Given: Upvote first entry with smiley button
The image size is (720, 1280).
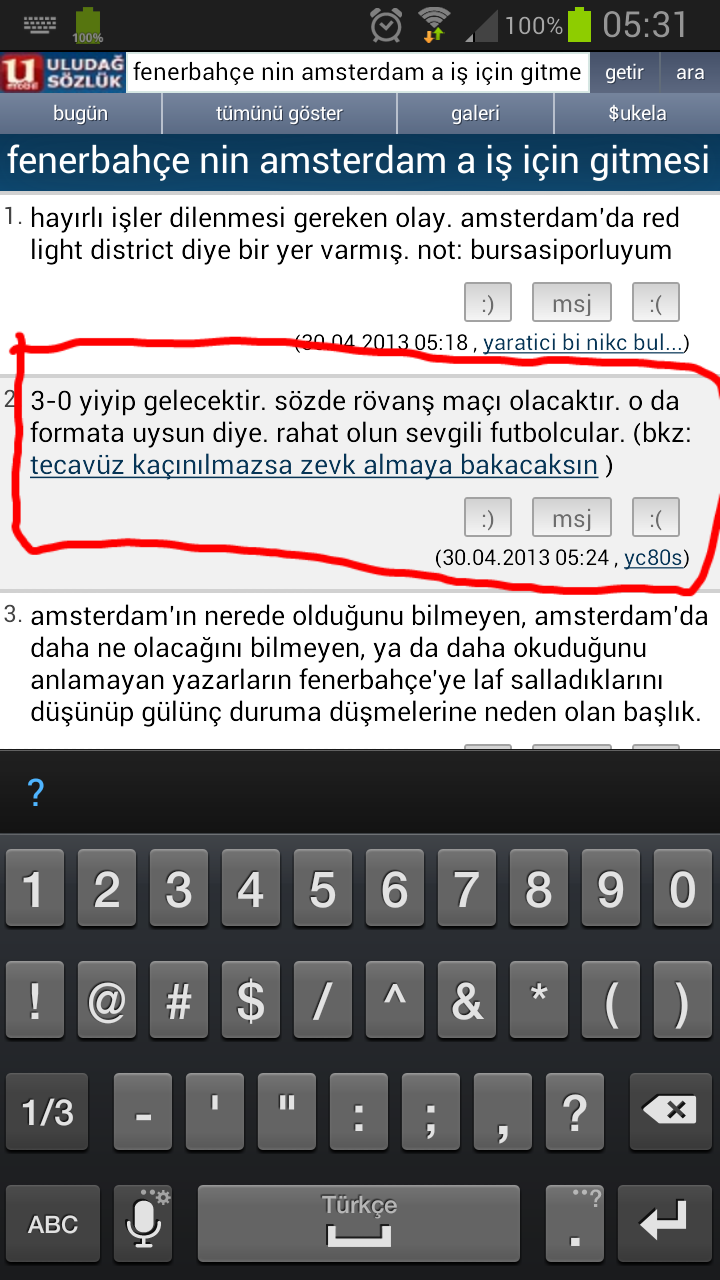Looking at the screenshot, I should click(488, 302).
